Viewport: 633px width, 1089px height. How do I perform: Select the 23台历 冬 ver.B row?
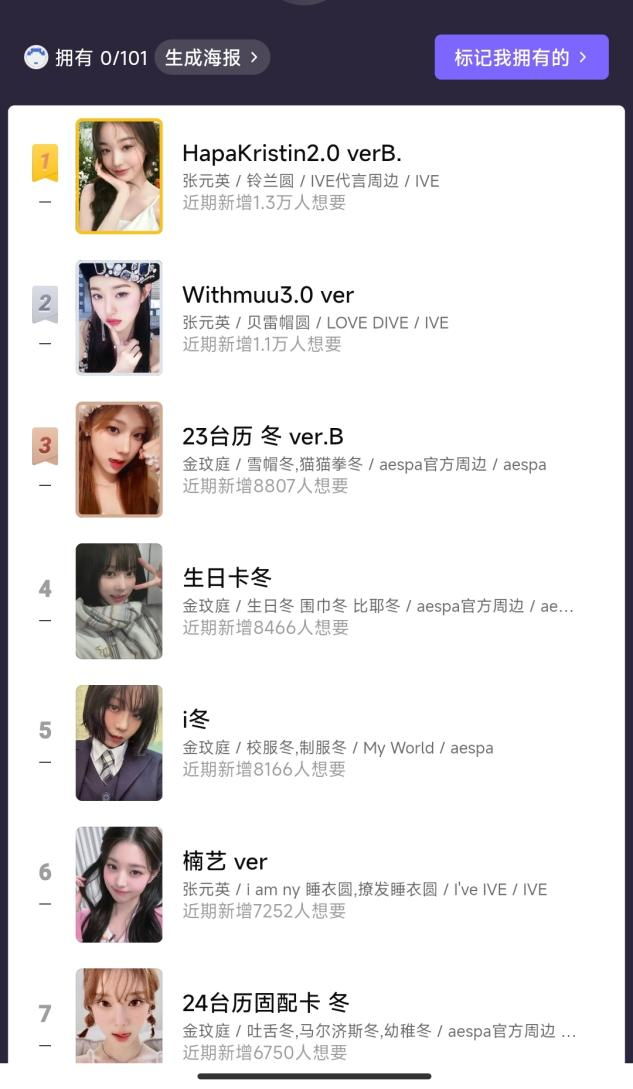coord(316,460)
